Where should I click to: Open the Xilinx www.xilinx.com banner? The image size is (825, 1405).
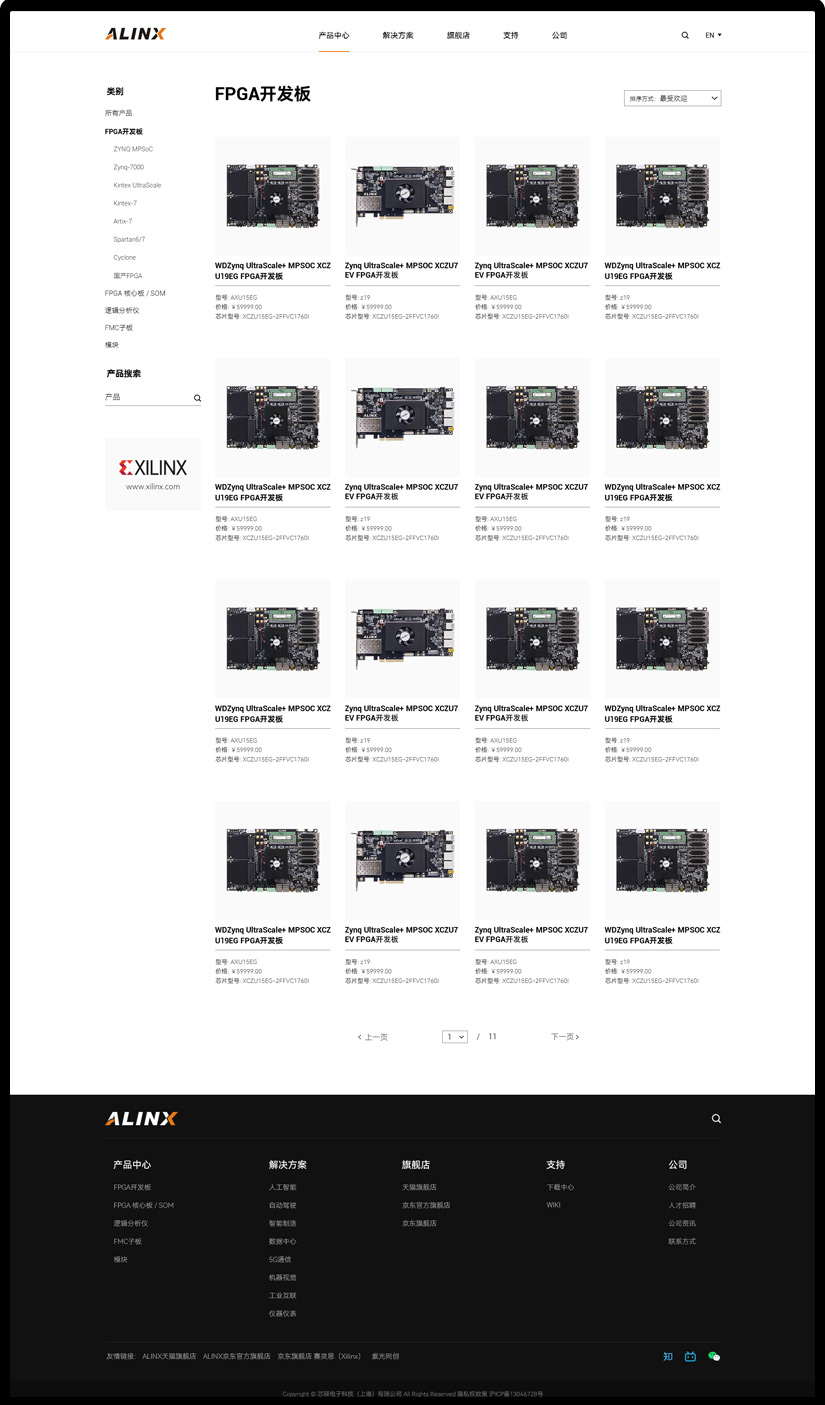153,474
